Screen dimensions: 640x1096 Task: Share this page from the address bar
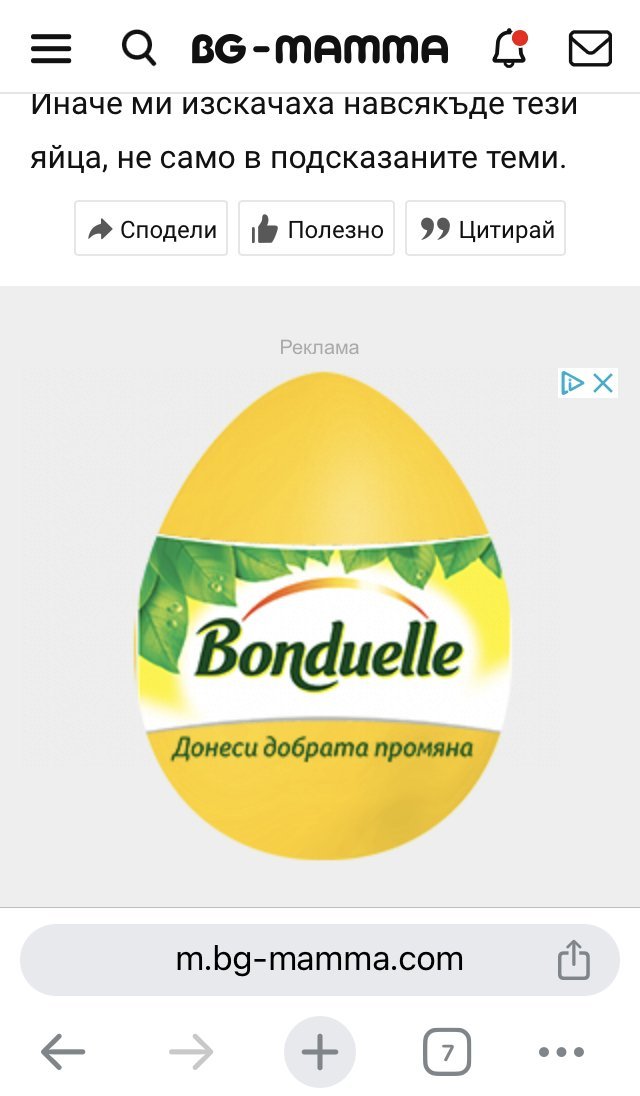pos(574,961)
